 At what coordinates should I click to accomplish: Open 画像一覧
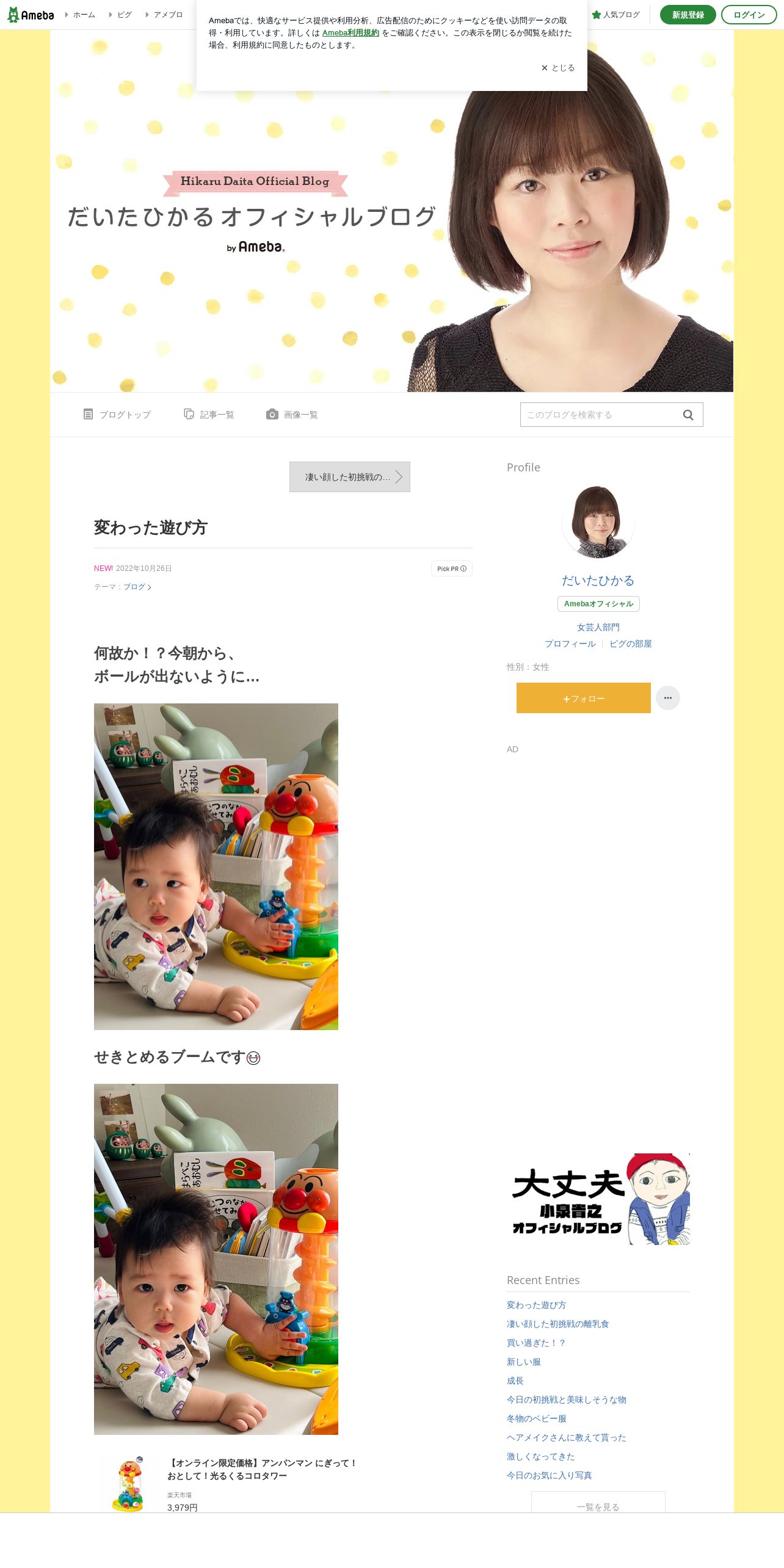coord(292,415)
